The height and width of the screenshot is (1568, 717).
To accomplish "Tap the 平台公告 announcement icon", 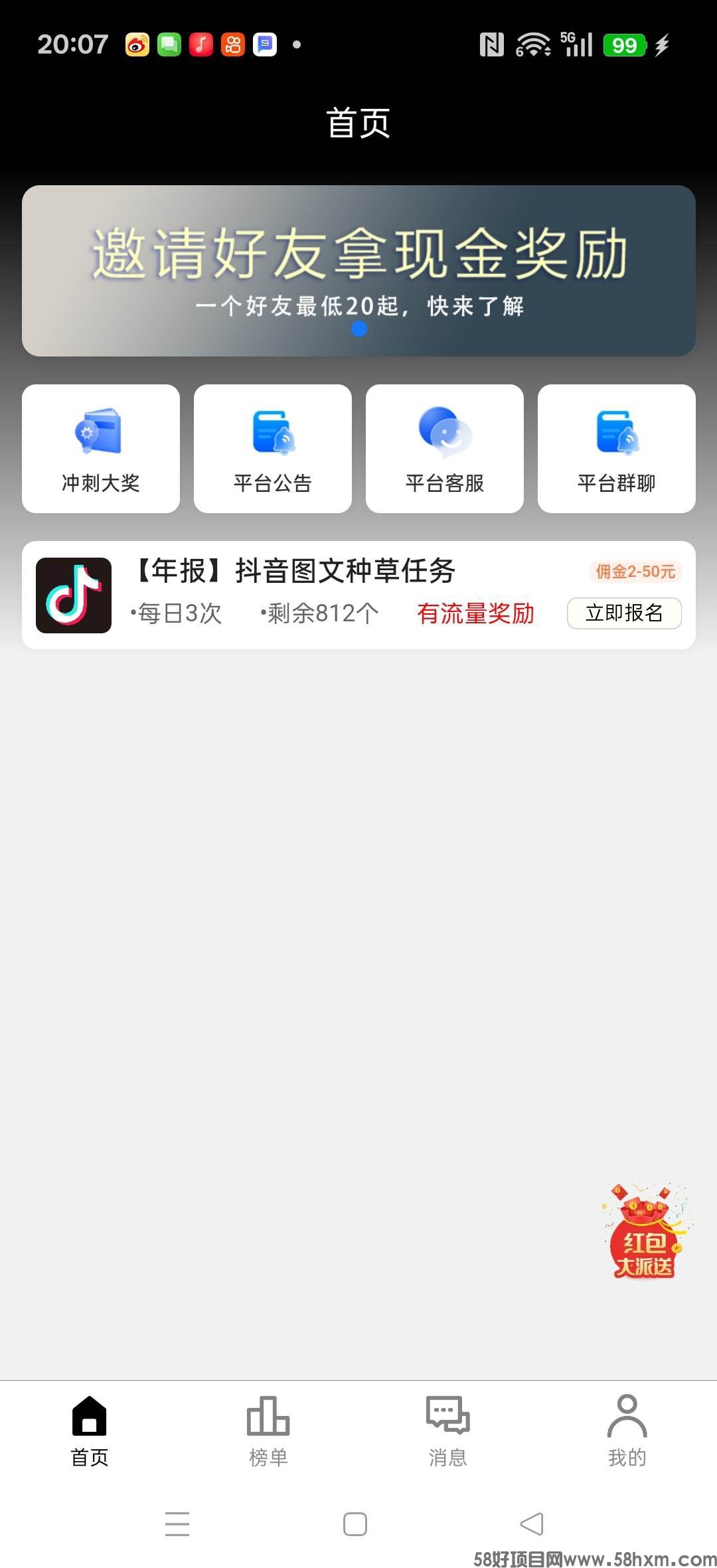I will [x=272, y=433].
